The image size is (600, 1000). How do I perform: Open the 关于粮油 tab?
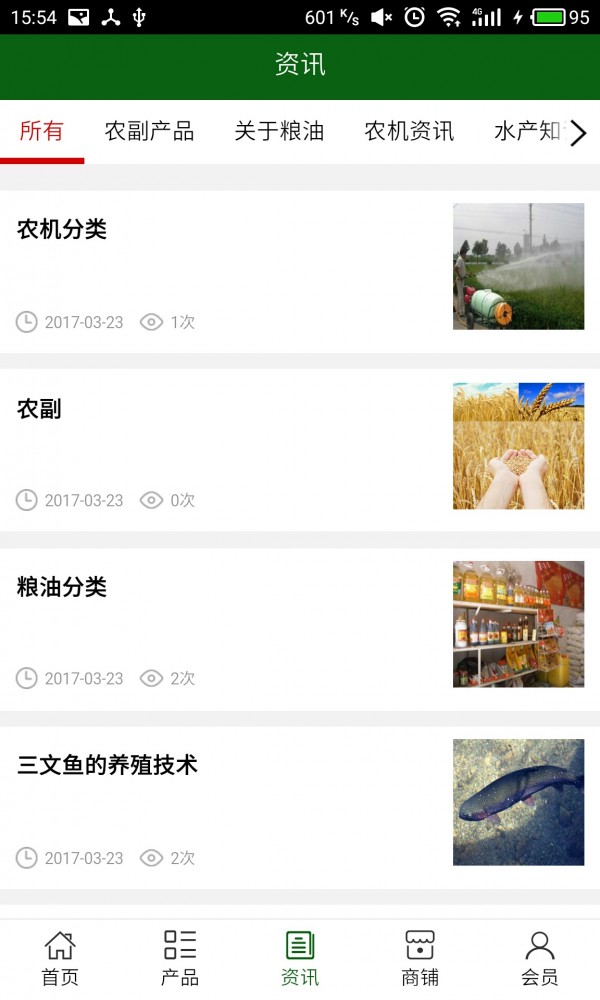click(279, 131)
